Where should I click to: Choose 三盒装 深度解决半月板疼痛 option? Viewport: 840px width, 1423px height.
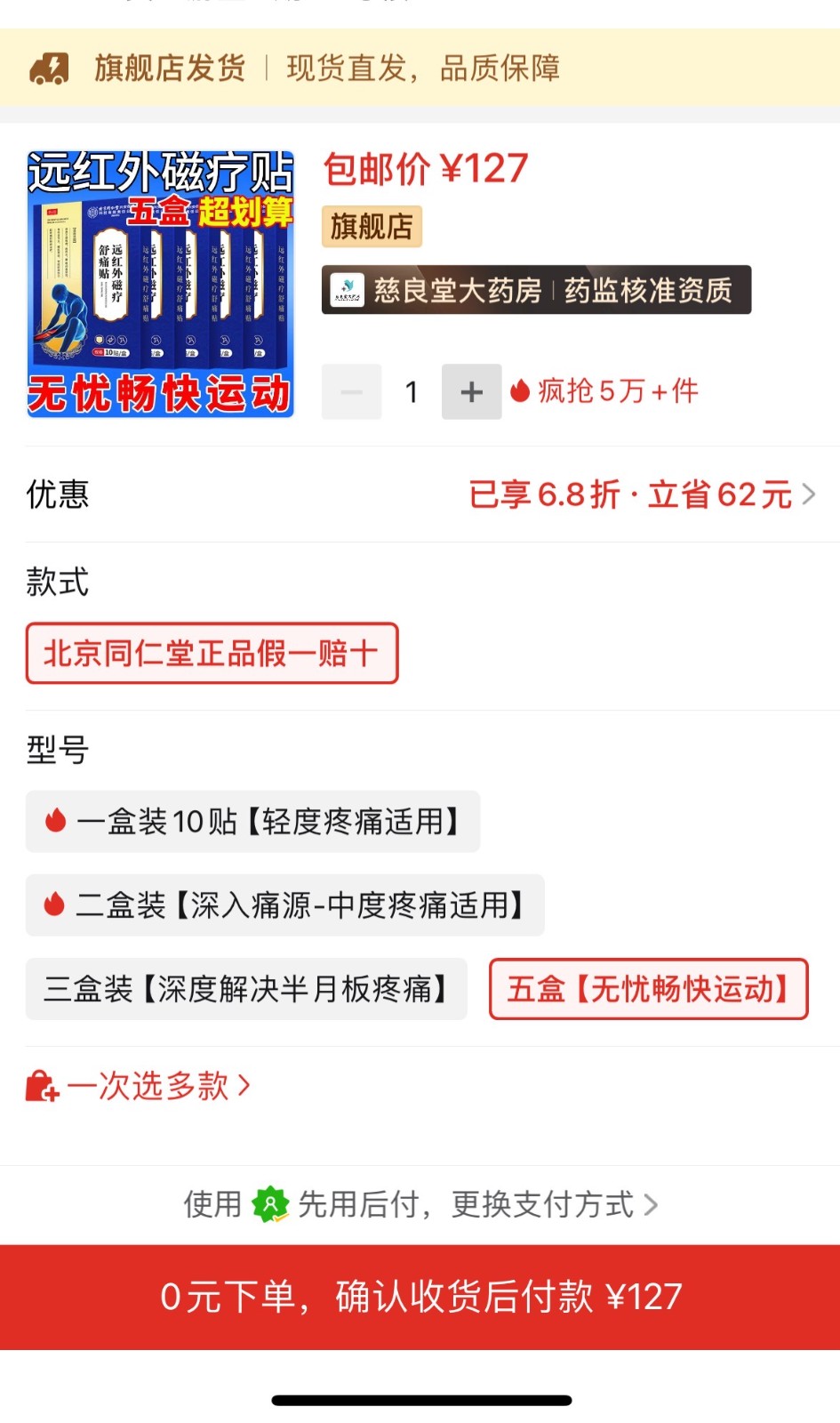(x=246, y=989)
